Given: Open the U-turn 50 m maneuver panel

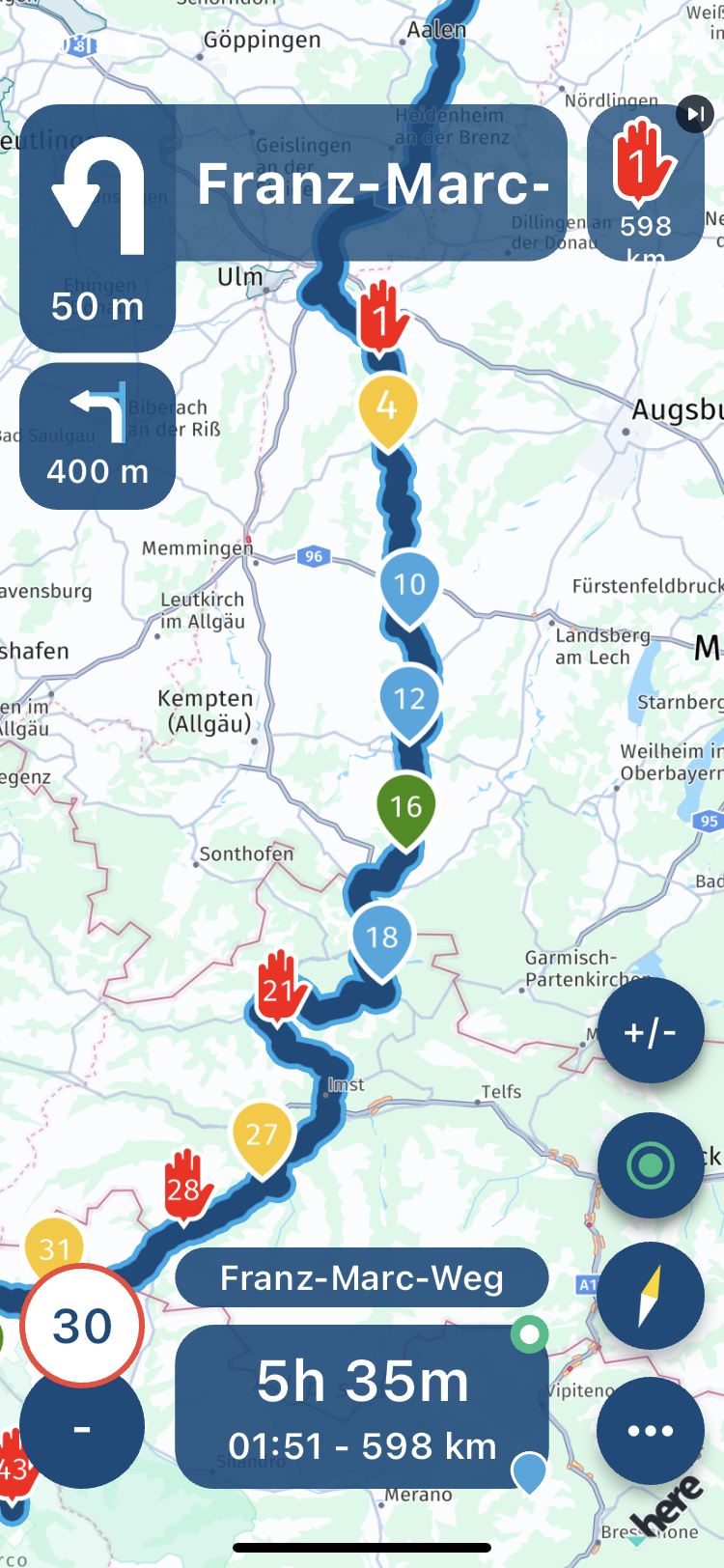Looking at the screenshot, I should point(97,229).
